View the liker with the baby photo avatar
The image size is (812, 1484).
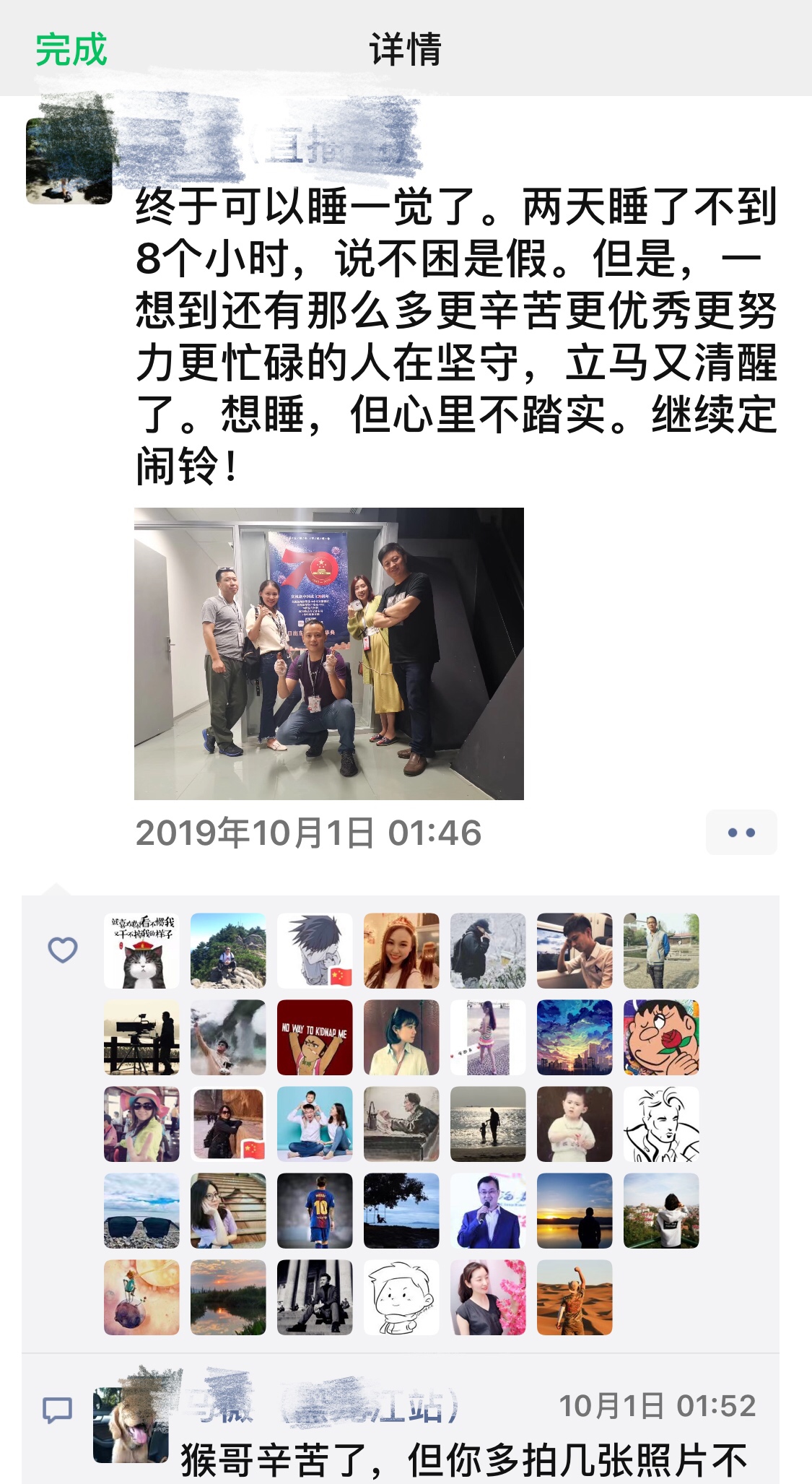pos(575,1124)
